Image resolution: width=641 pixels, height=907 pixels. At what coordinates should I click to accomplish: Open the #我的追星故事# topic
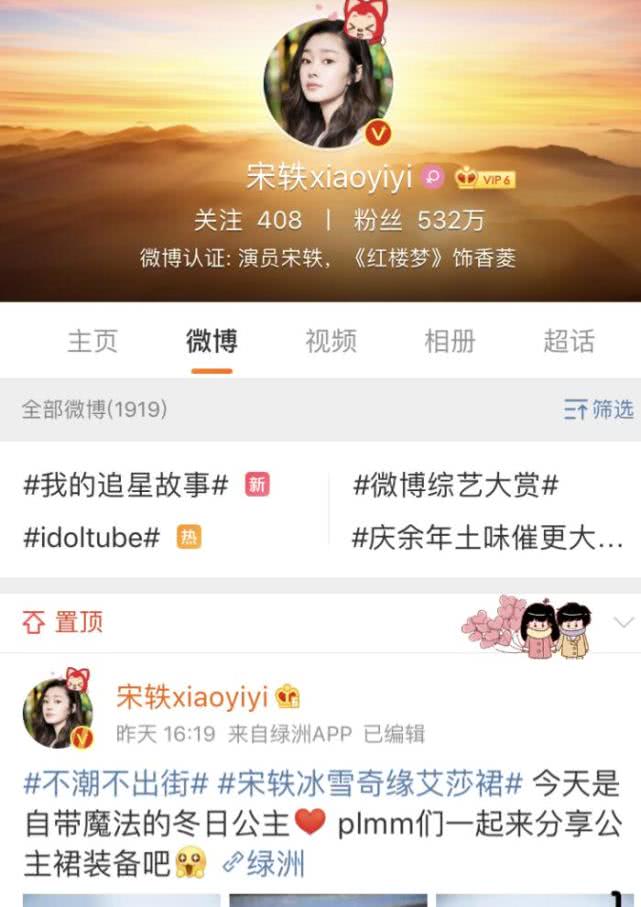pyautogui.click(x=126, y=486)
